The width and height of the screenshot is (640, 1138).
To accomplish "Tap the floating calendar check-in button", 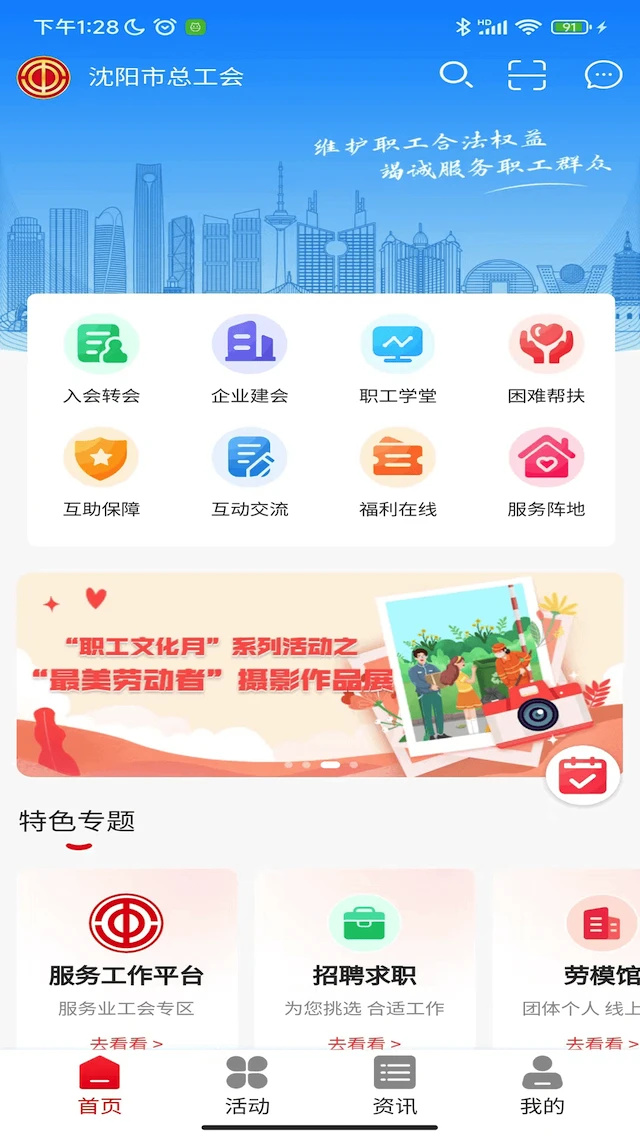I will (x=583, y=775).
